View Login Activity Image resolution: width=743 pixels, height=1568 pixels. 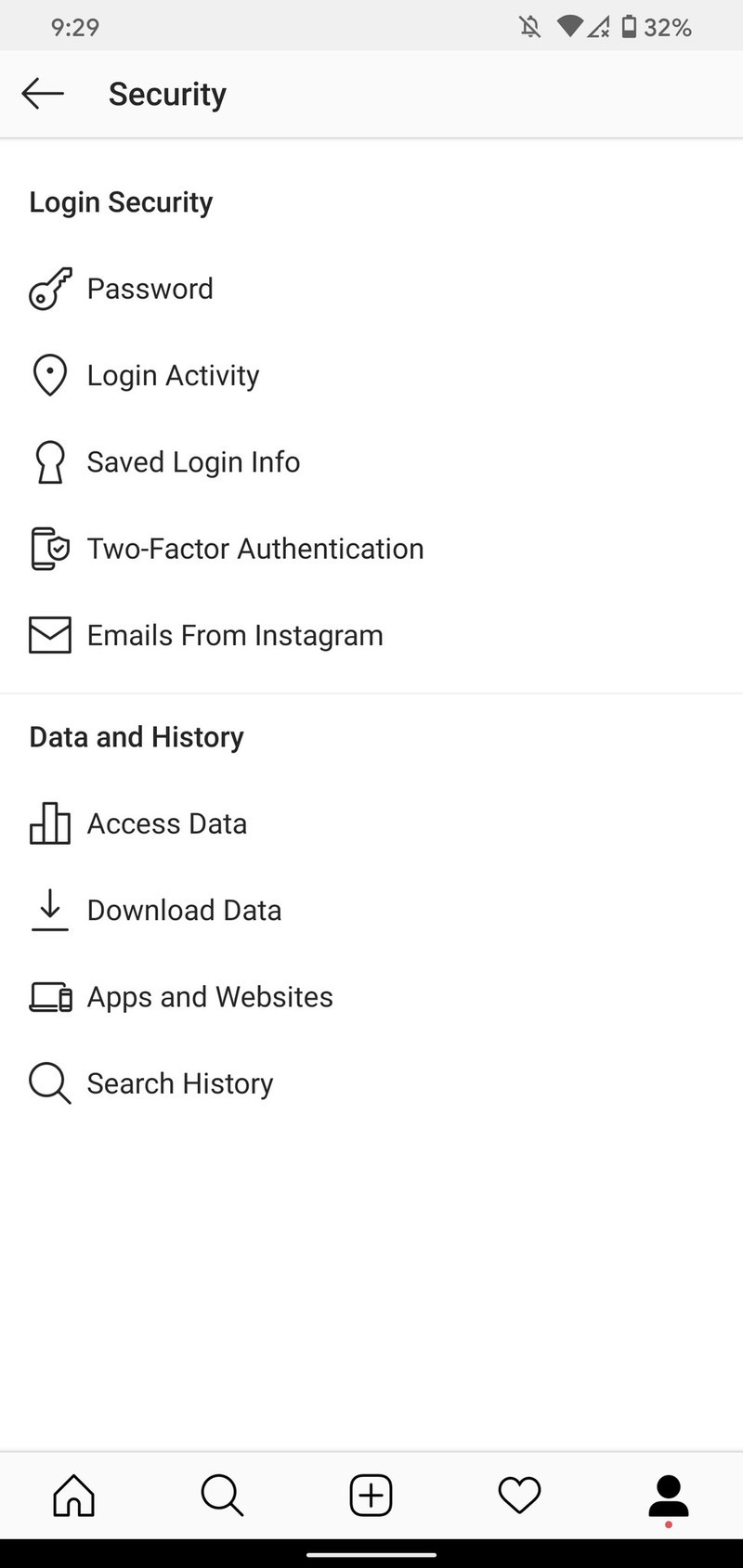coord(173,376)
